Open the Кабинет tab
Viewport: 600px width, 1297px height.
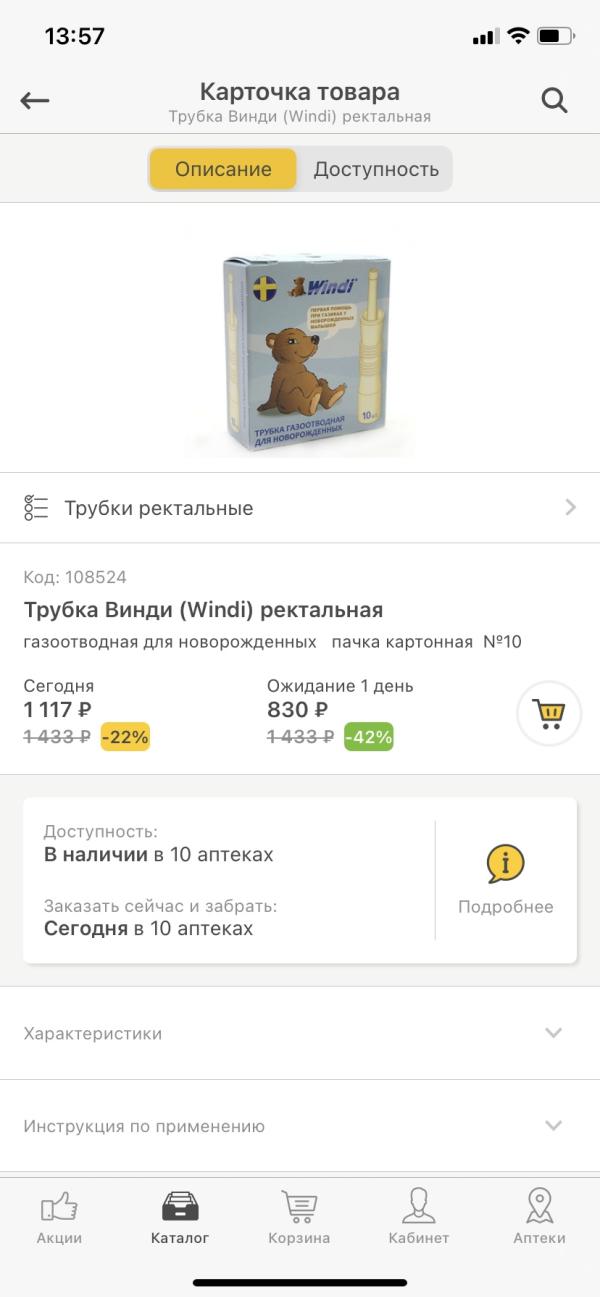point(418,1217)
